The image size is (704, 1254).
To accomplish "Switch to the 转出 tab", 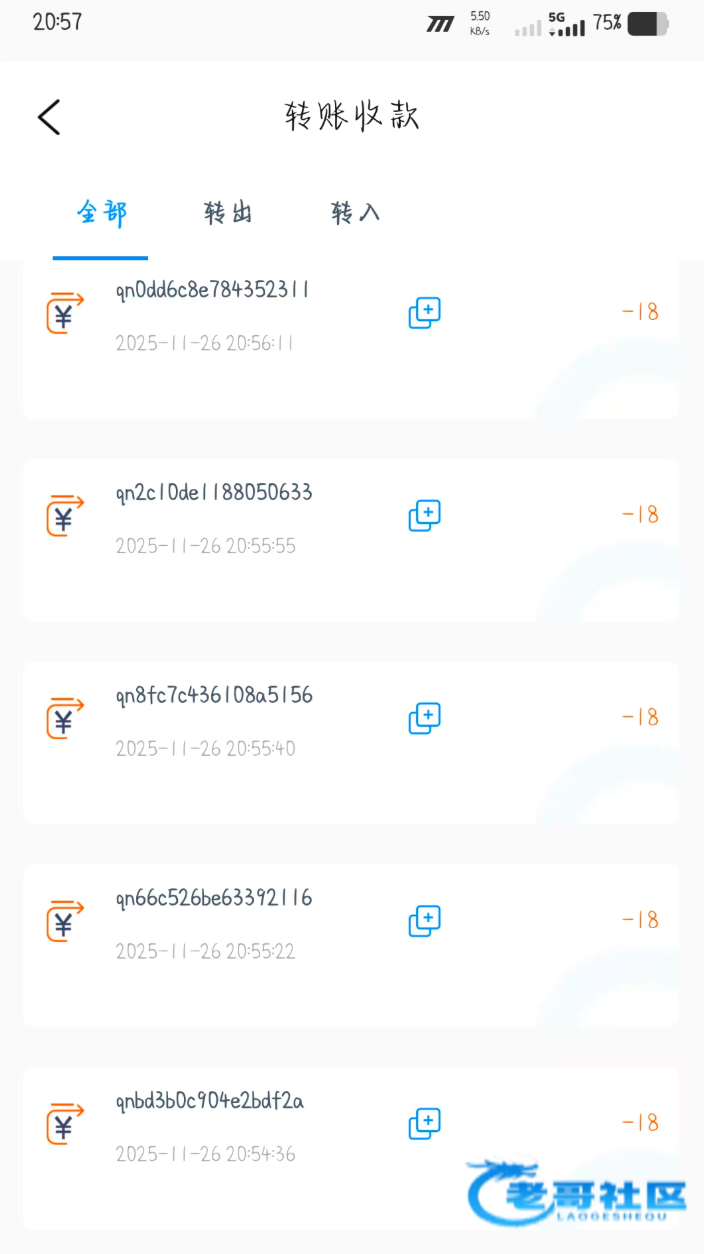I will tap(228, 212).
